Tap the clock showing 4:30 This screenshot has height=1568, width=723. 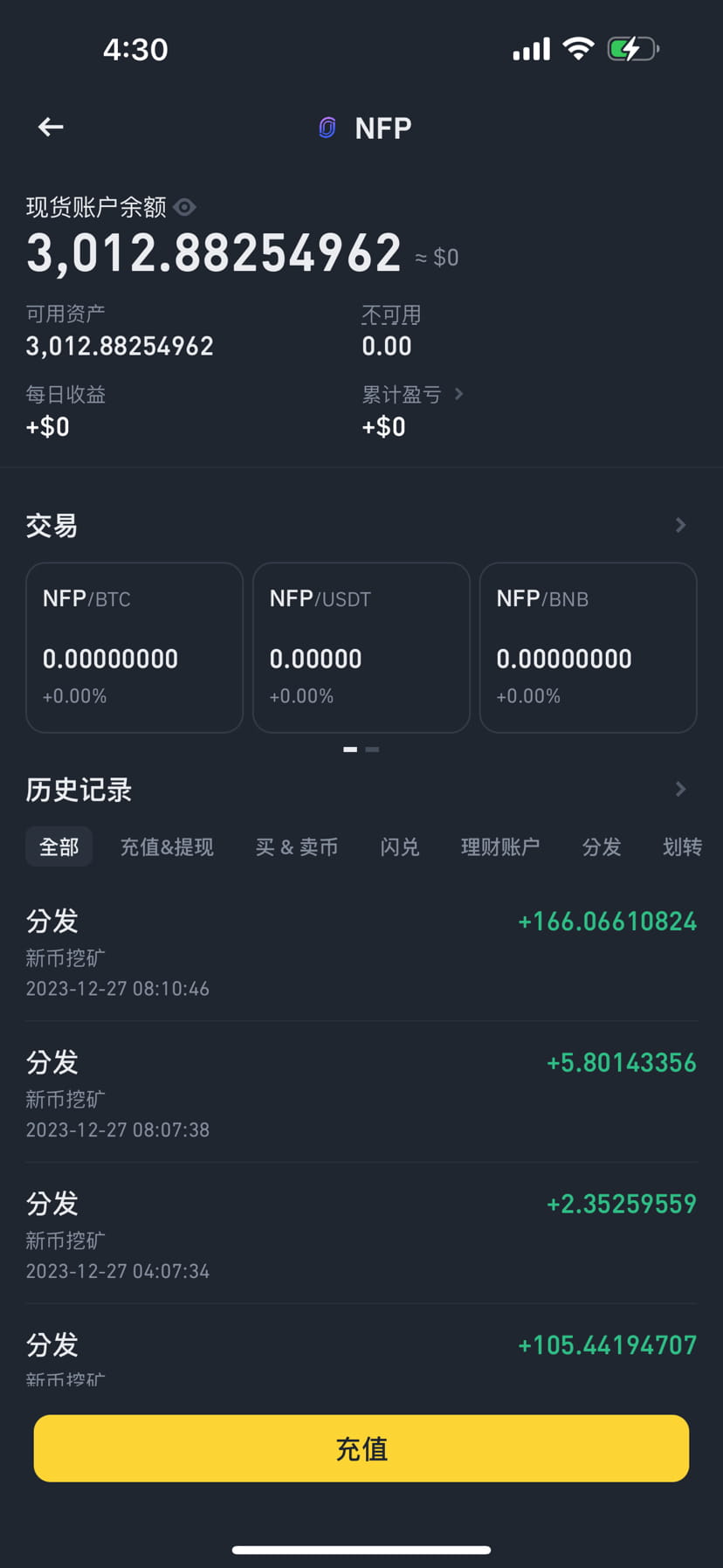pyautogui.click(x=135, y=49)
